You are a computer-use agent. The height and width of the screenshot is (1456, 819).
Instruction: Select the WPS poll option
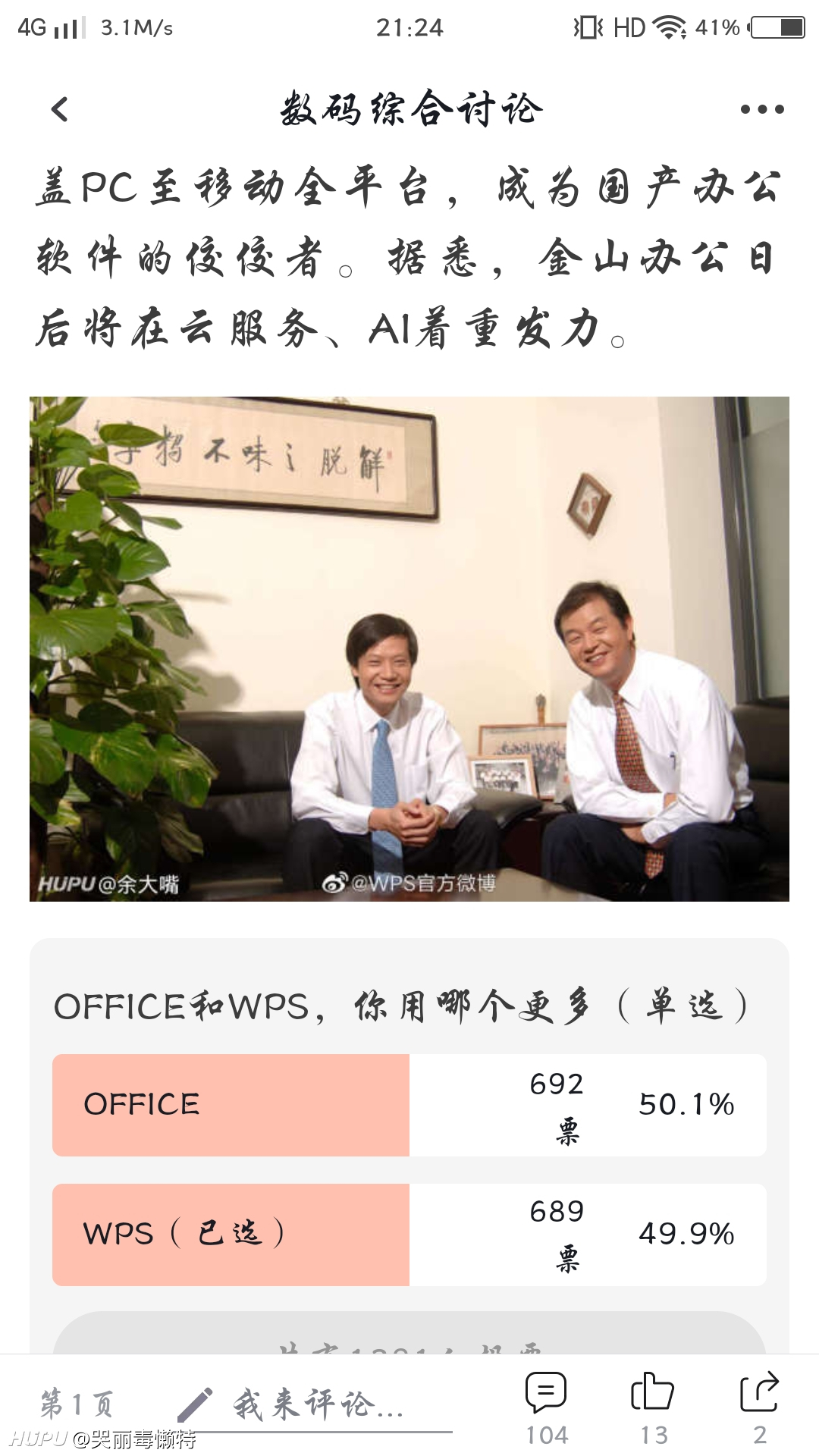coord(409,1235)
